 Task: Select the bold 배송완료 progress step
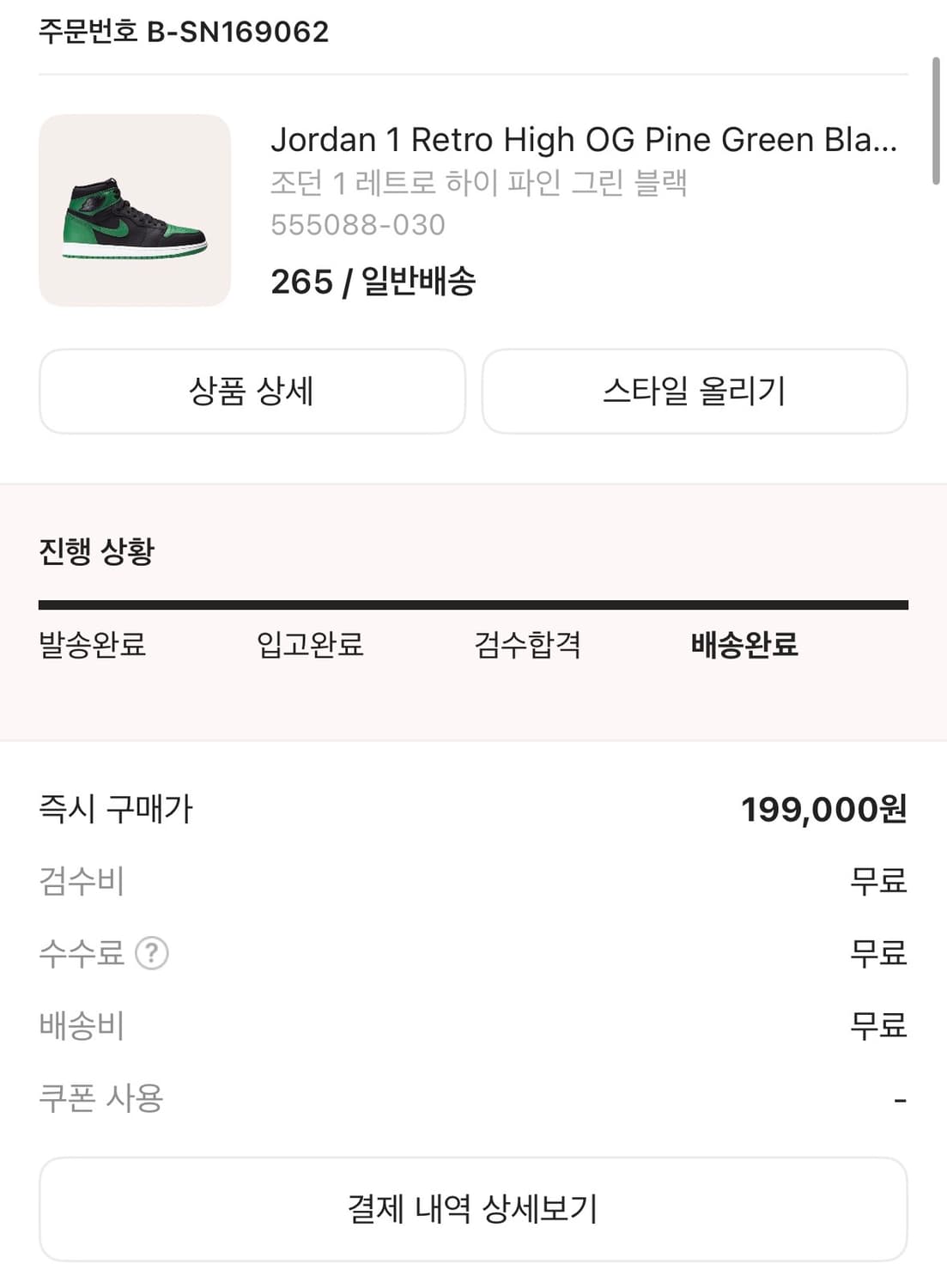(x=744, y=648)
